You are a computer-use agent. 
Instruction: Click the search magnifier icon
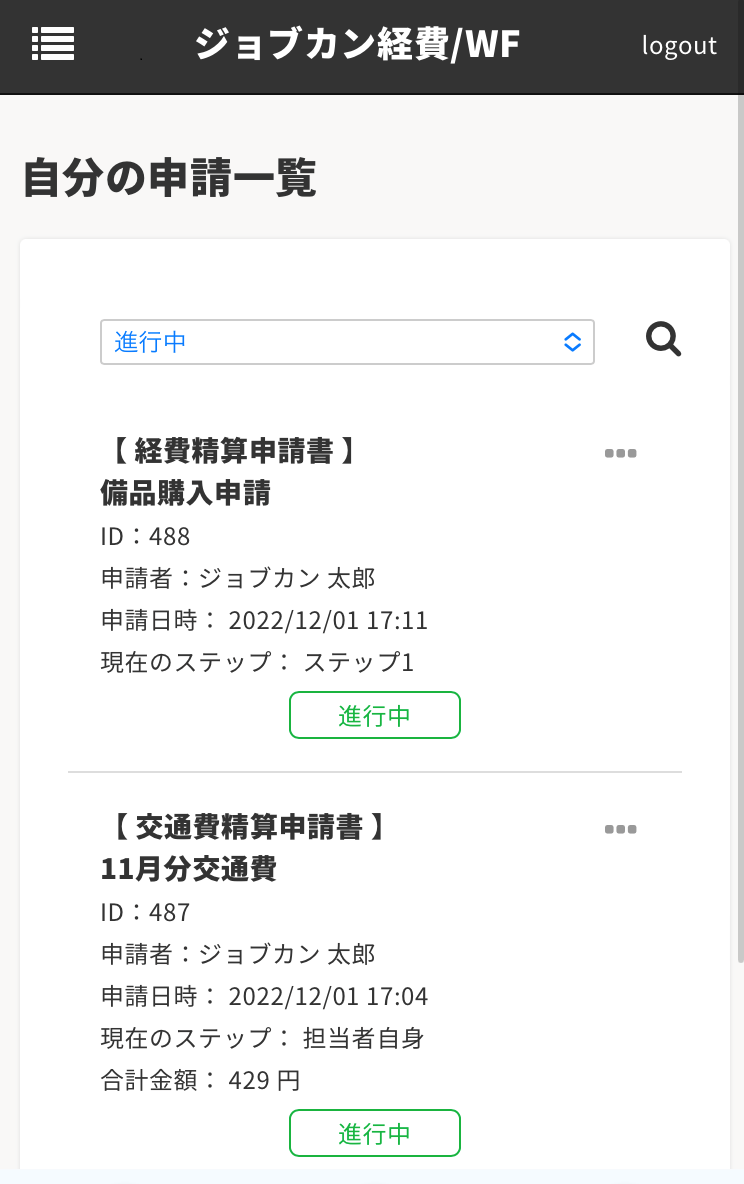point(662,341)
